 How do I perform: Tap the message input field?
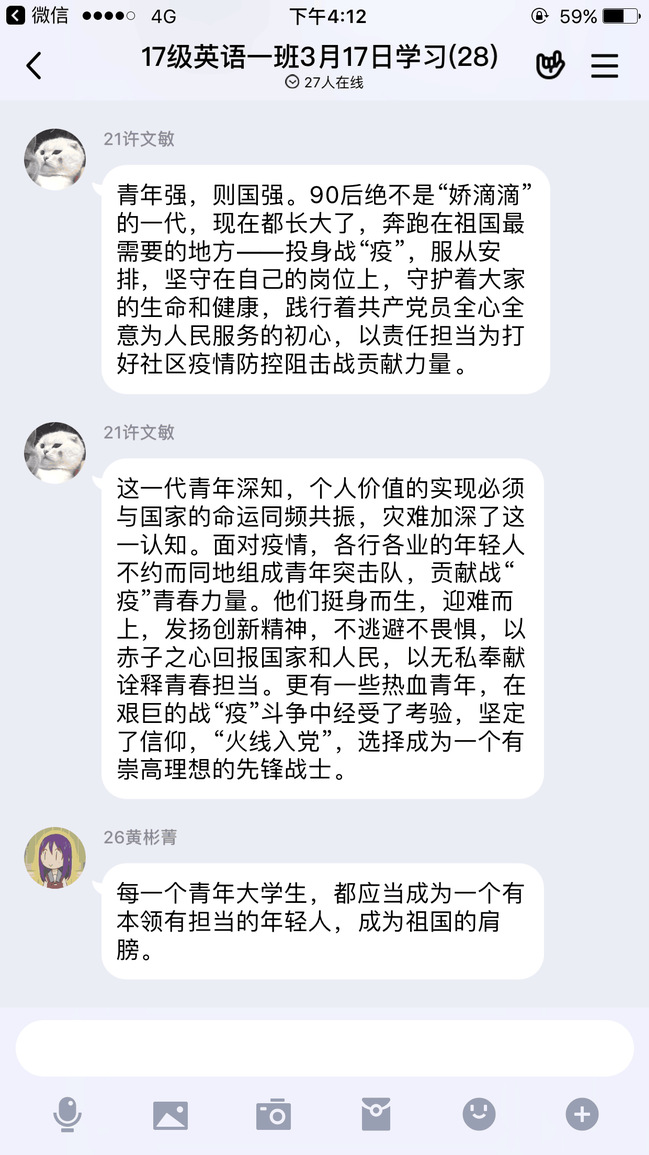pos(324,1048)
